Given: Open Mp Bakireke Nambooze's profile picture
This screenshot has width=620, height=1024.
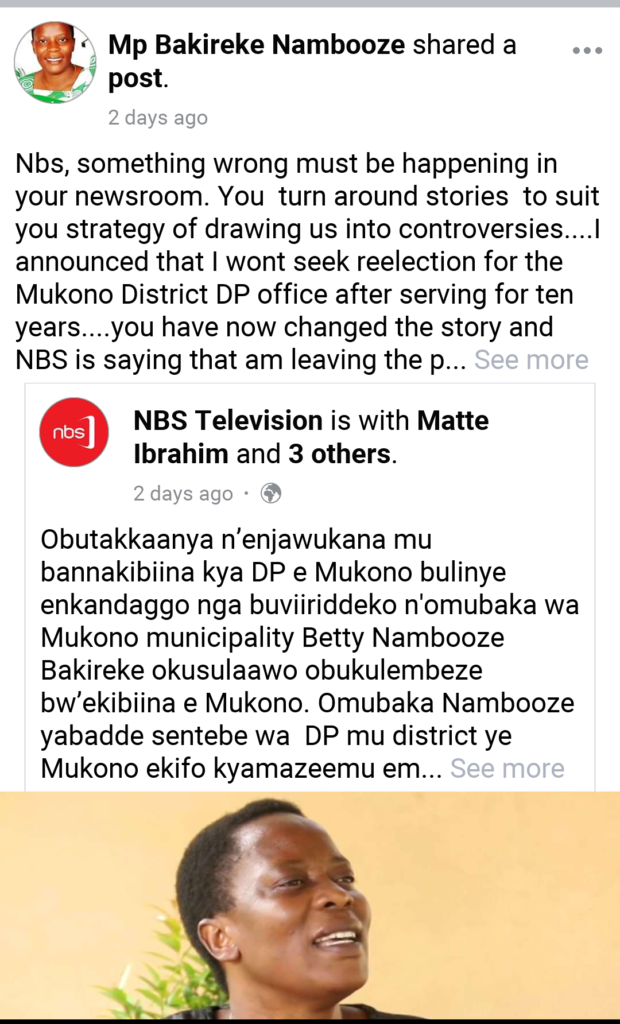Looking at the screenshot, I should [56, 63].
